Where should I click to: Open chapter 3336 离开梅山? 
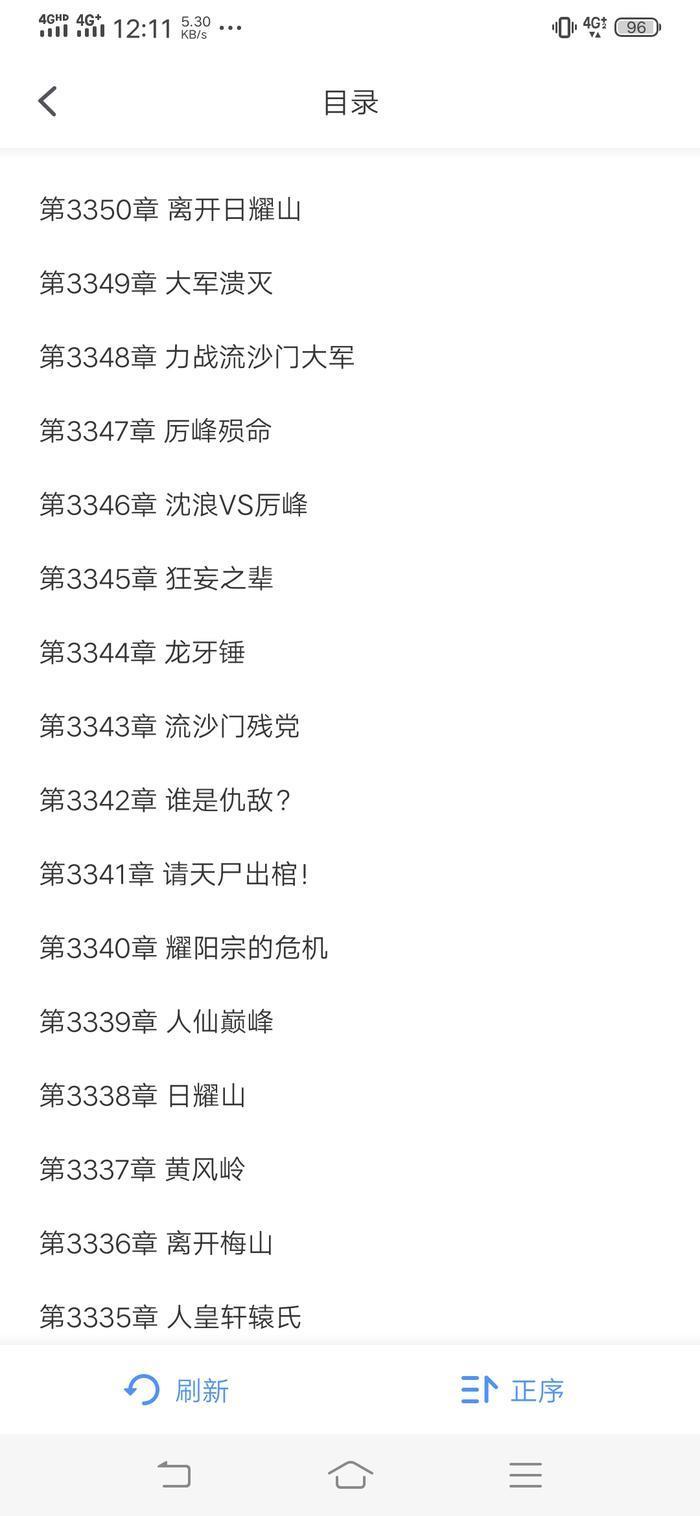click(156, 1244)
